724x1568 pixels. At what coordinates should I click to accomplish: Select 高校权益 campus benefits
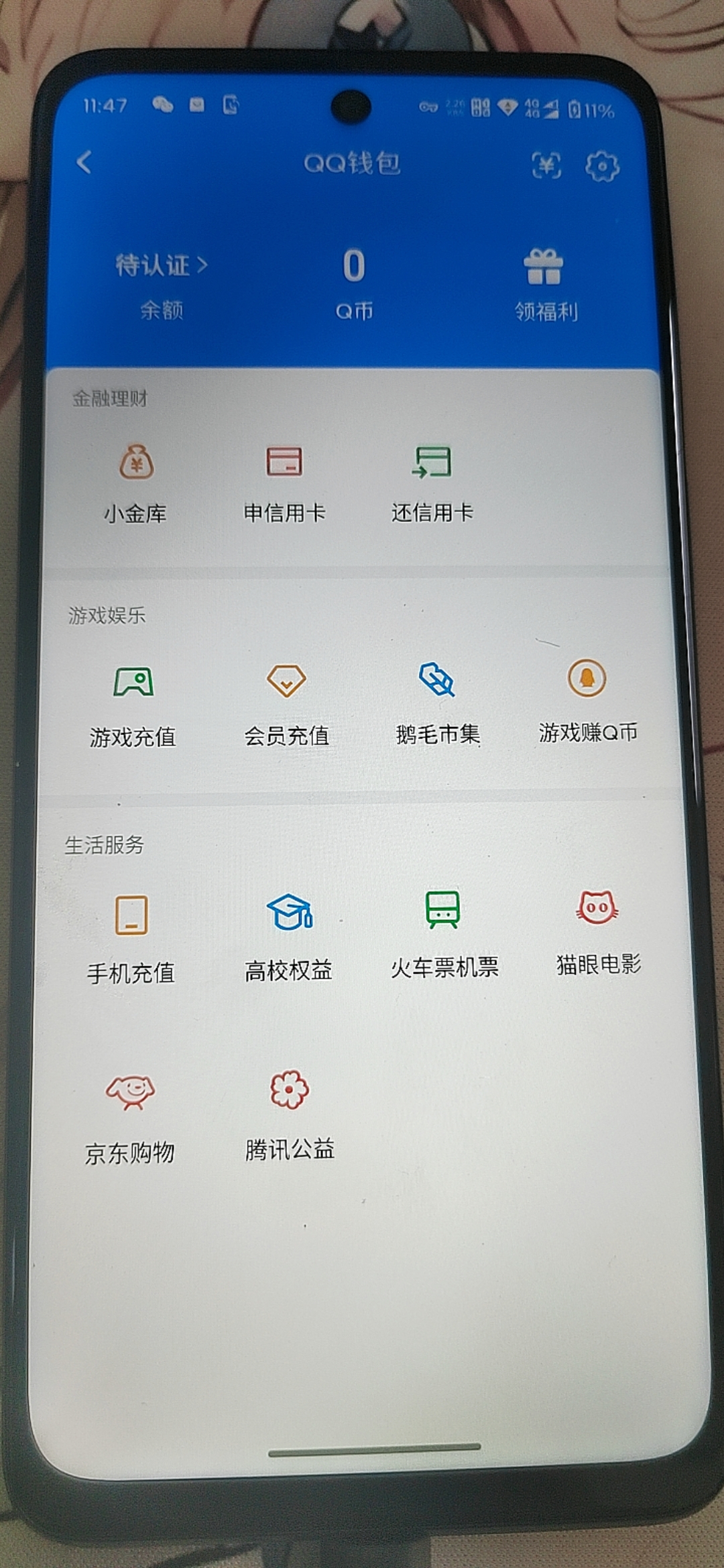pos(288,931)
